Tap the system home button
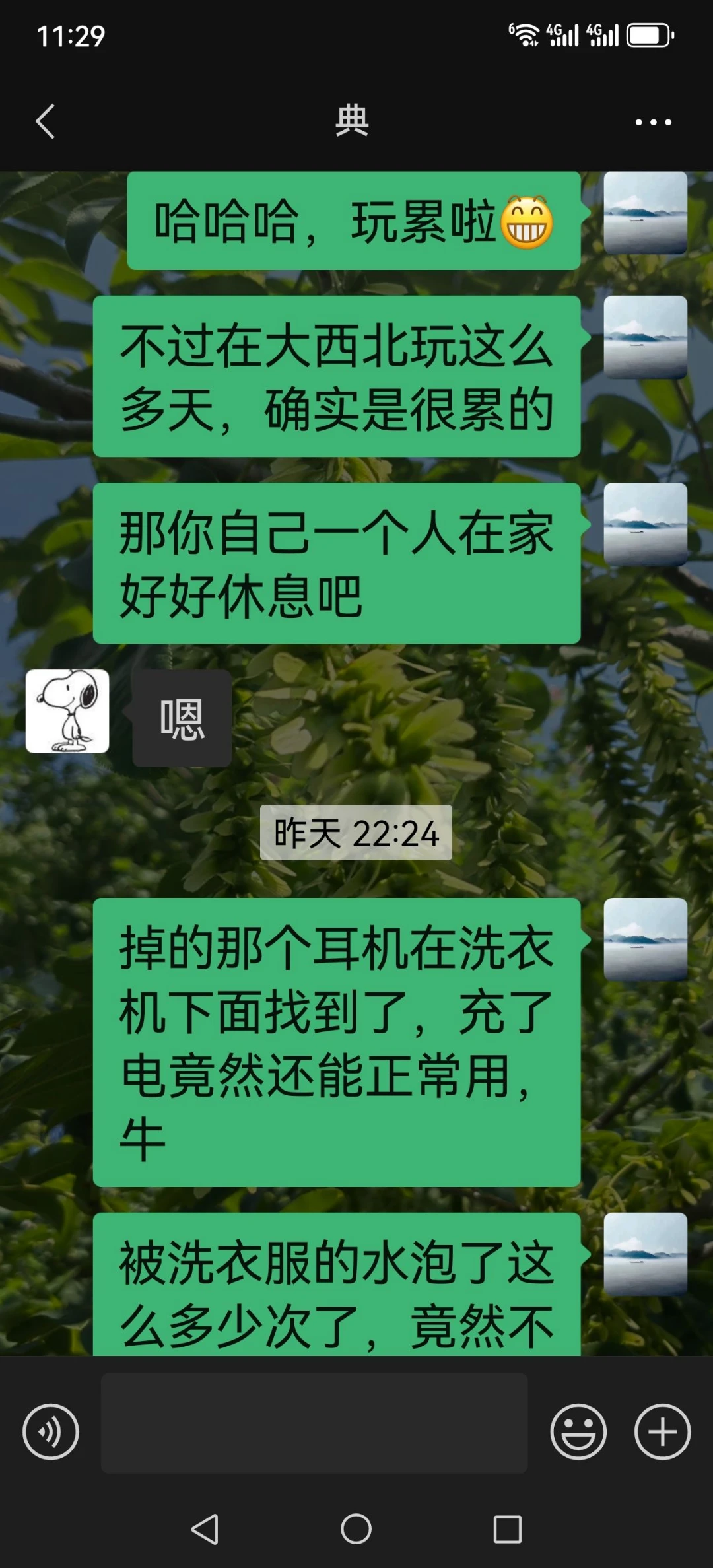The height and width of the screenshot is (1568, 713). [x=356, y=1528]
